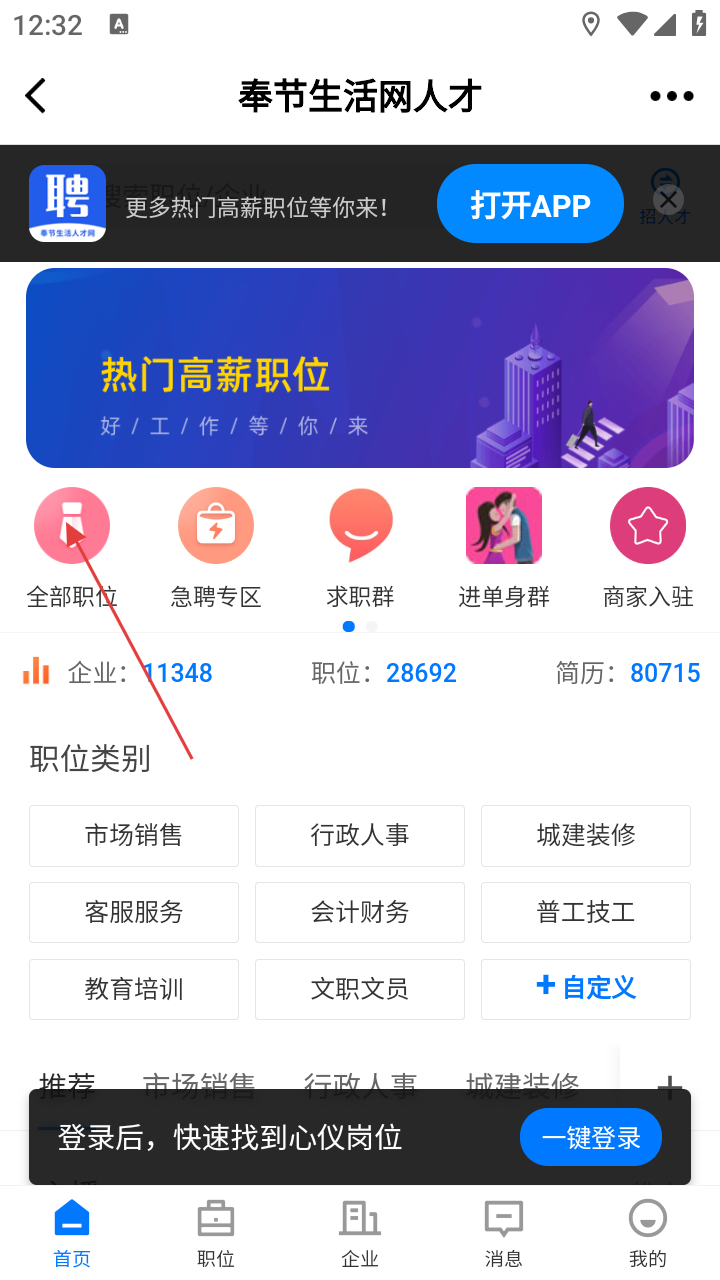The height and width of the screenshot is (1280, 720).
Task: Add a custom category with 自定义
Action: (x=586, y=989)
